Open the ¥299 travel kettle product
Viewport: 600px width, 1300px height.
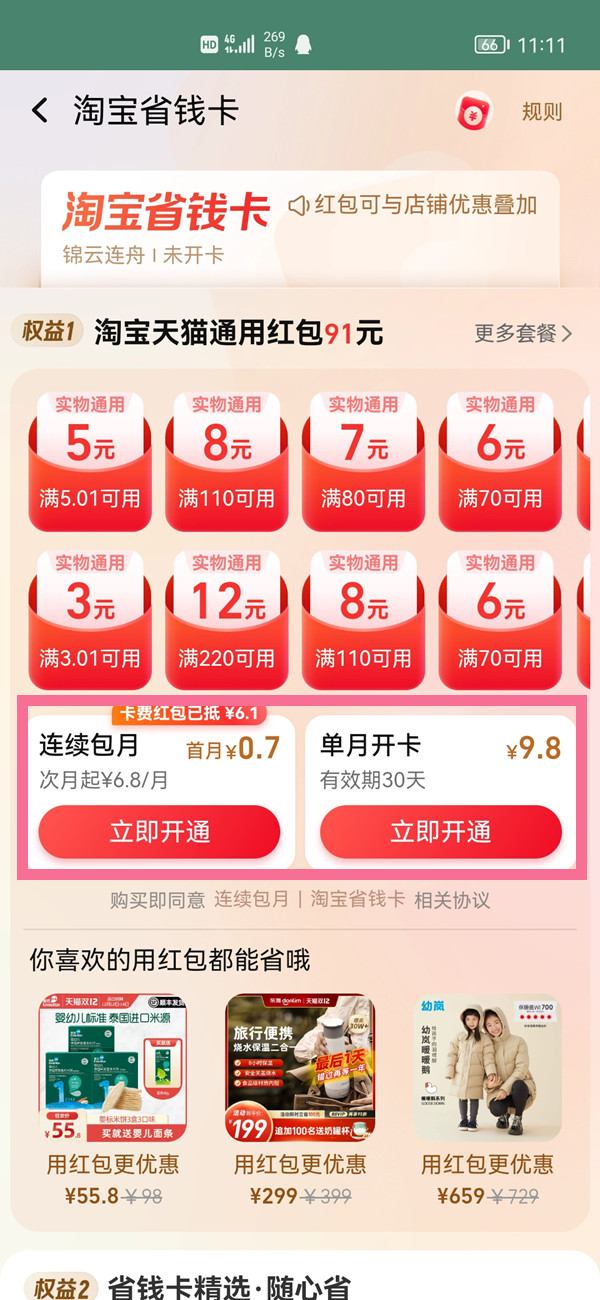coord(300,1068)
